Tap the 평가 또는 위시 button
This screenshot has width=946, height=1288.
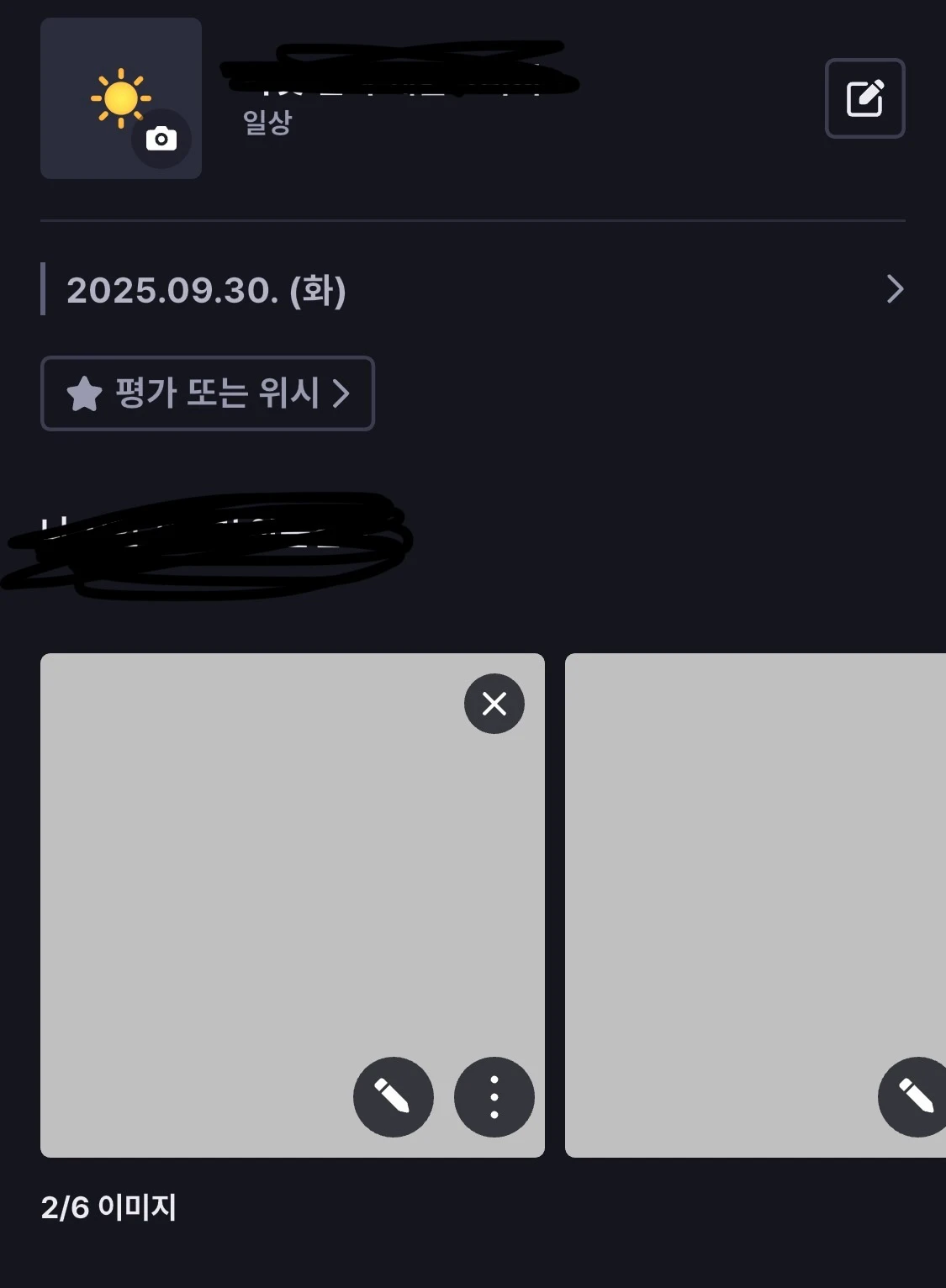[208, 393]
